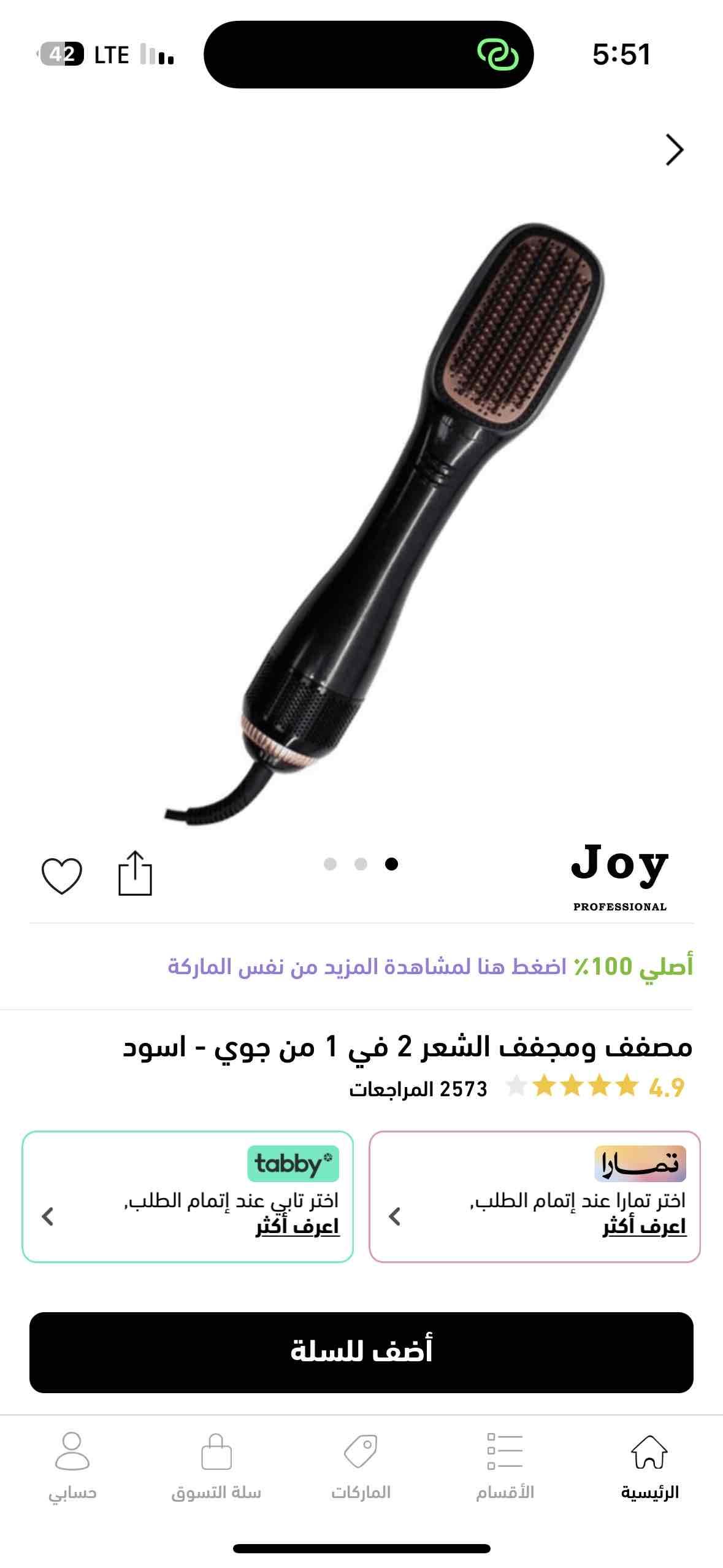Switch to the الأقسام categories tab
Image resolution: width=723 pixels, height=1568 pixels.
[x=505, y=1466]
